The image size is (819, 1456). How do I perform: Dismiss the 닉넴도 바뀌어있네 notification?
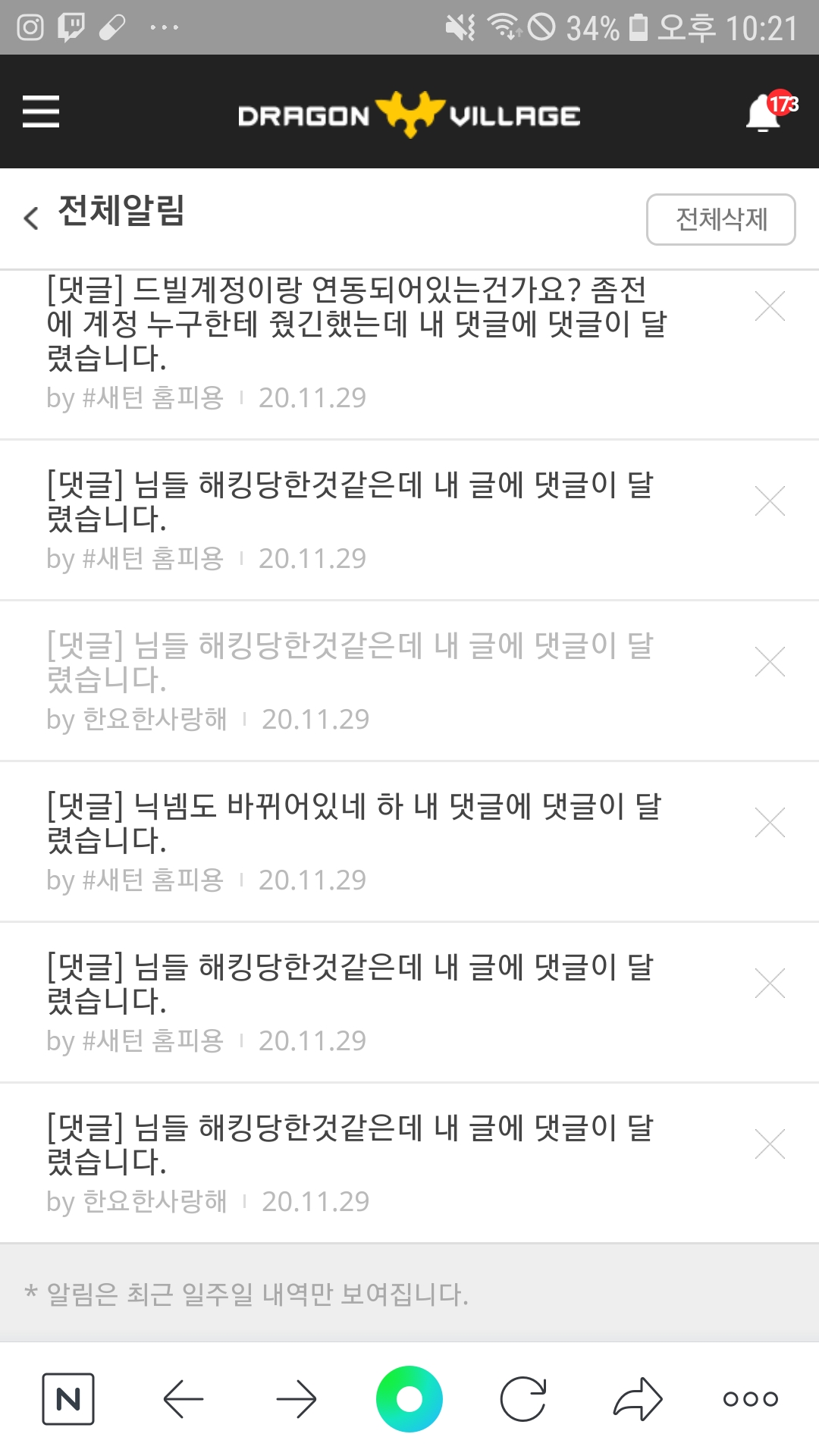(x=770, y=823)
